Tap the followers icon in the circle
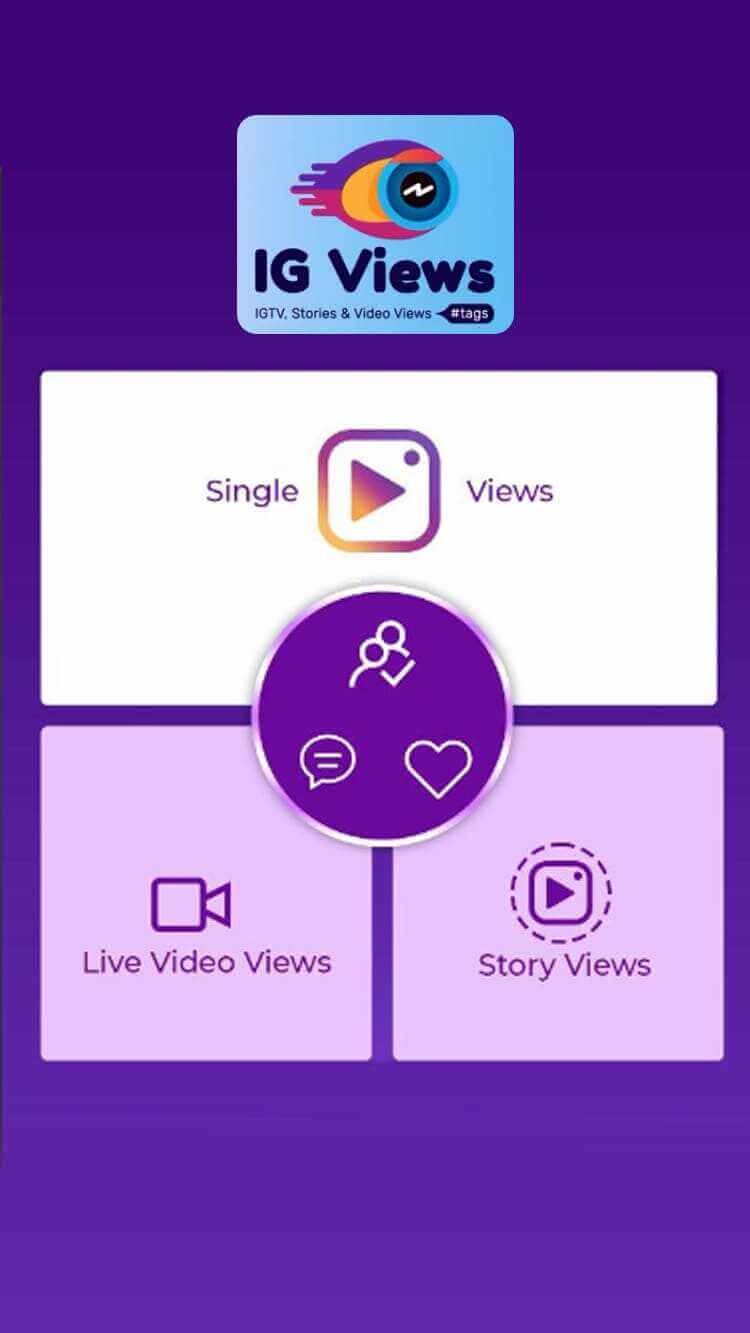 (x=383, y=655)
